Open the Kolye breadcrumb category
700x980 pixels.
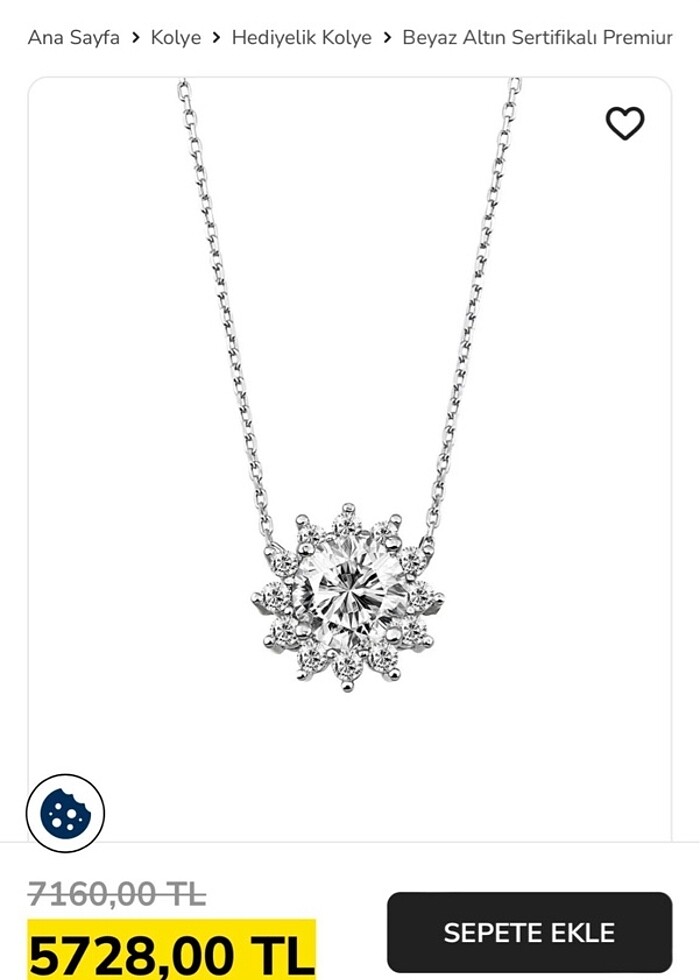[x=176, y=38]
